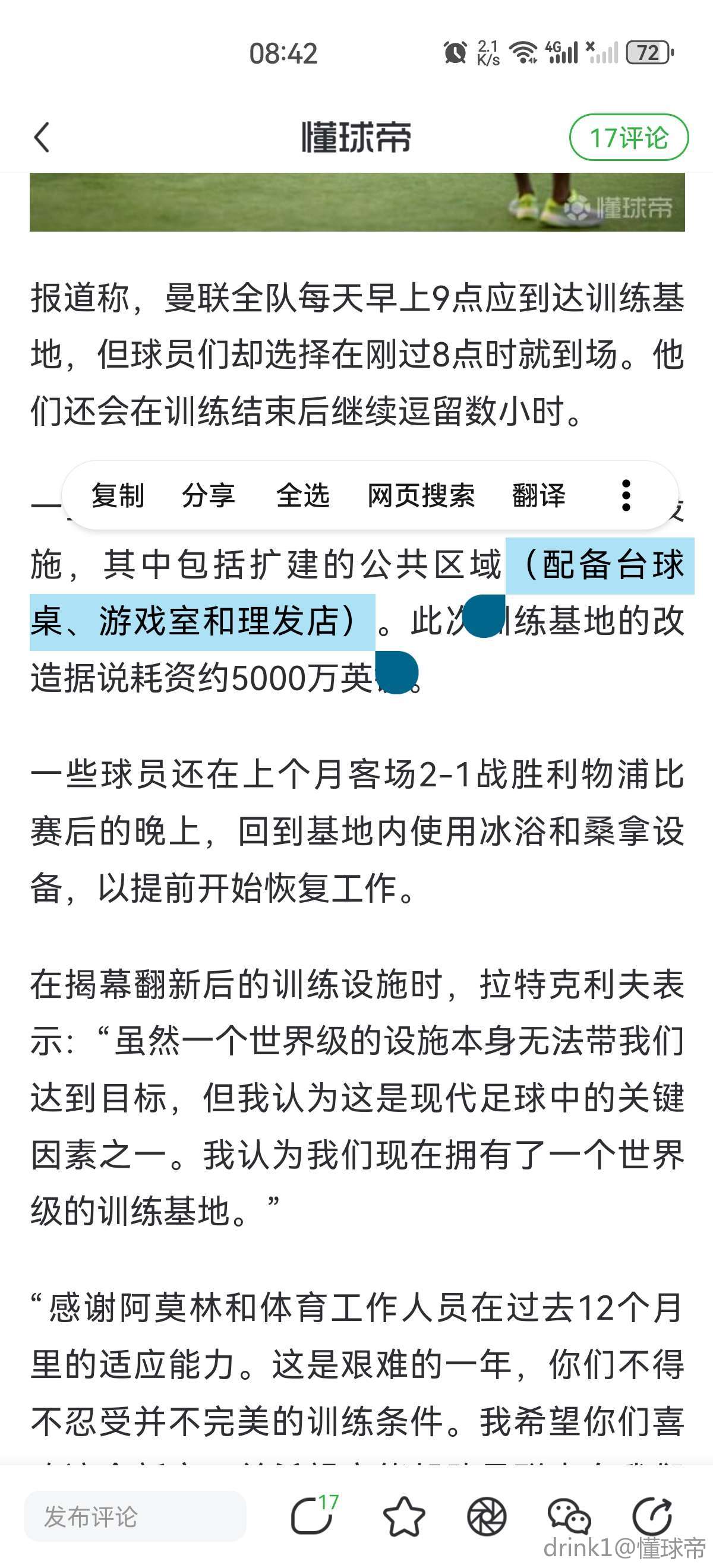Open the share arrow icon
The image size is (713, 1568).
click(652, 1516)
